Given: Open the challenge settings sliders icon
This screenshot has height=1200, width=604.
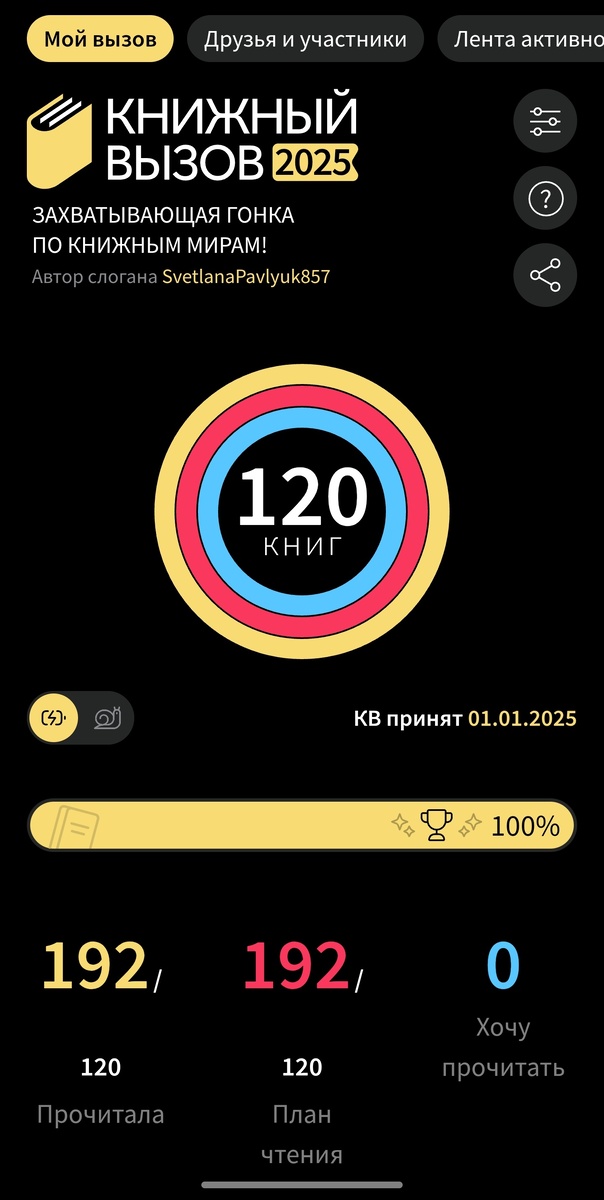Looking at the screenshot, I should pyautogui.click(x=545, y=121).
